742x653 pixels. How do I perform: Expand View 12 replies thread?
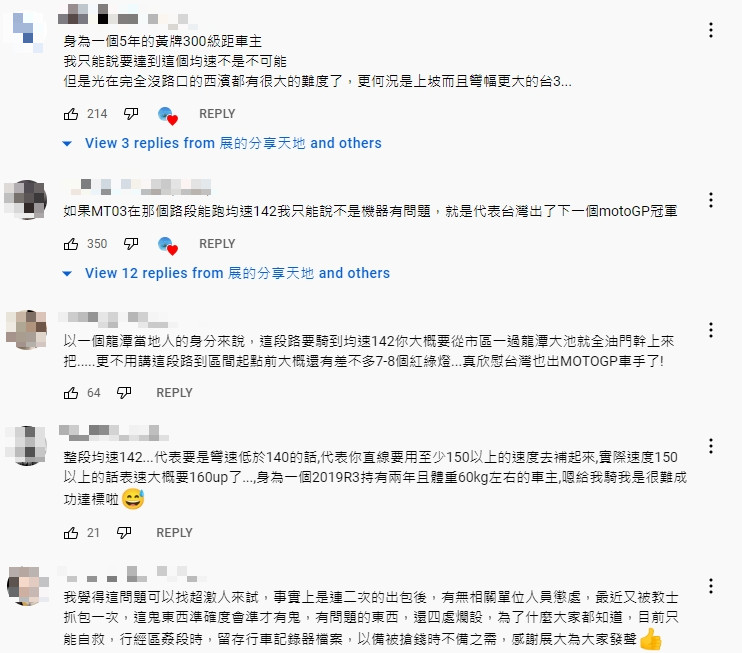(236, 273)
